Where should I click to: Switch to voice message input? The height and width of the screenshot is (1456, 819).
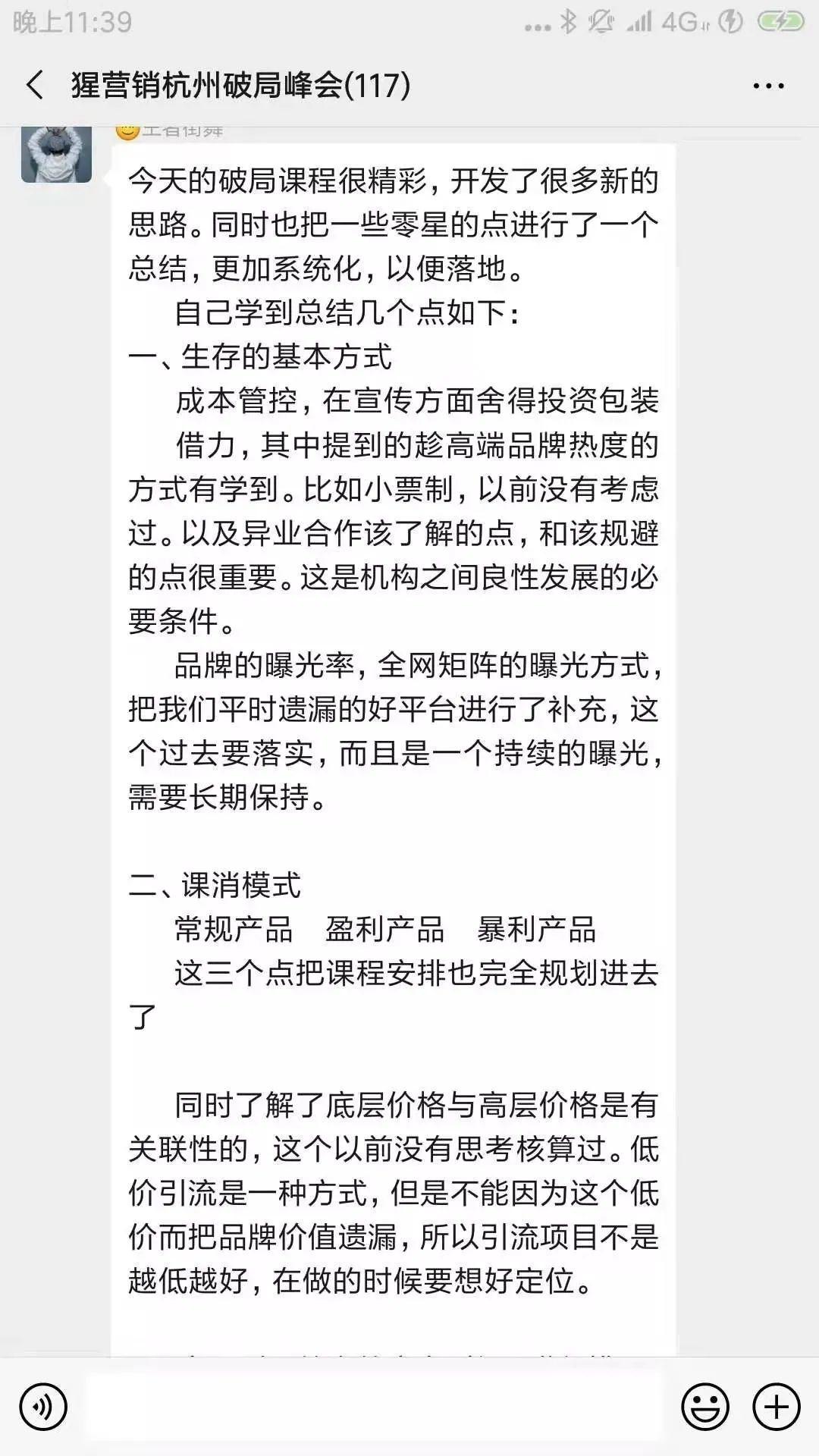tap(43, 1407)
